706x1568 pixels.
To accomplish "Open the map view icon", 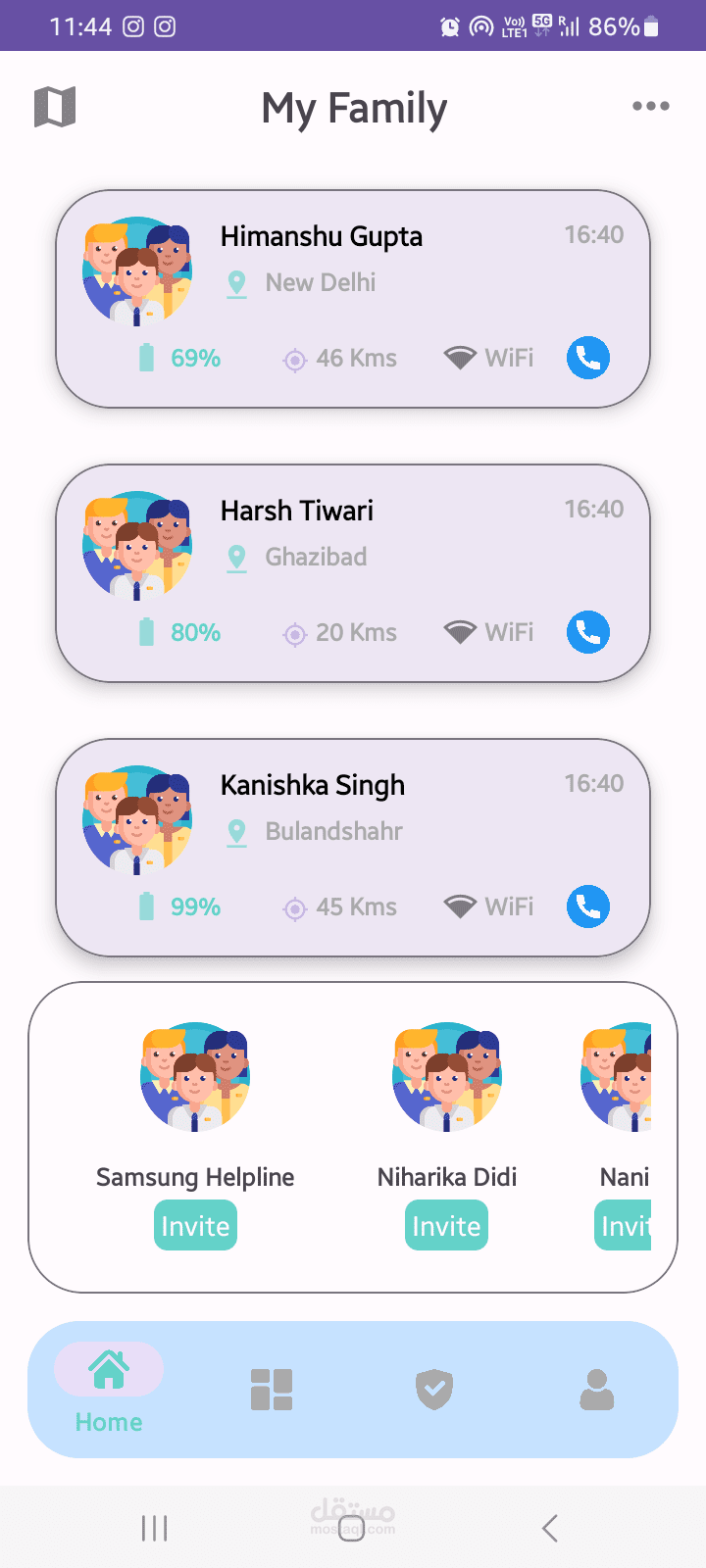I will [55, 106].
